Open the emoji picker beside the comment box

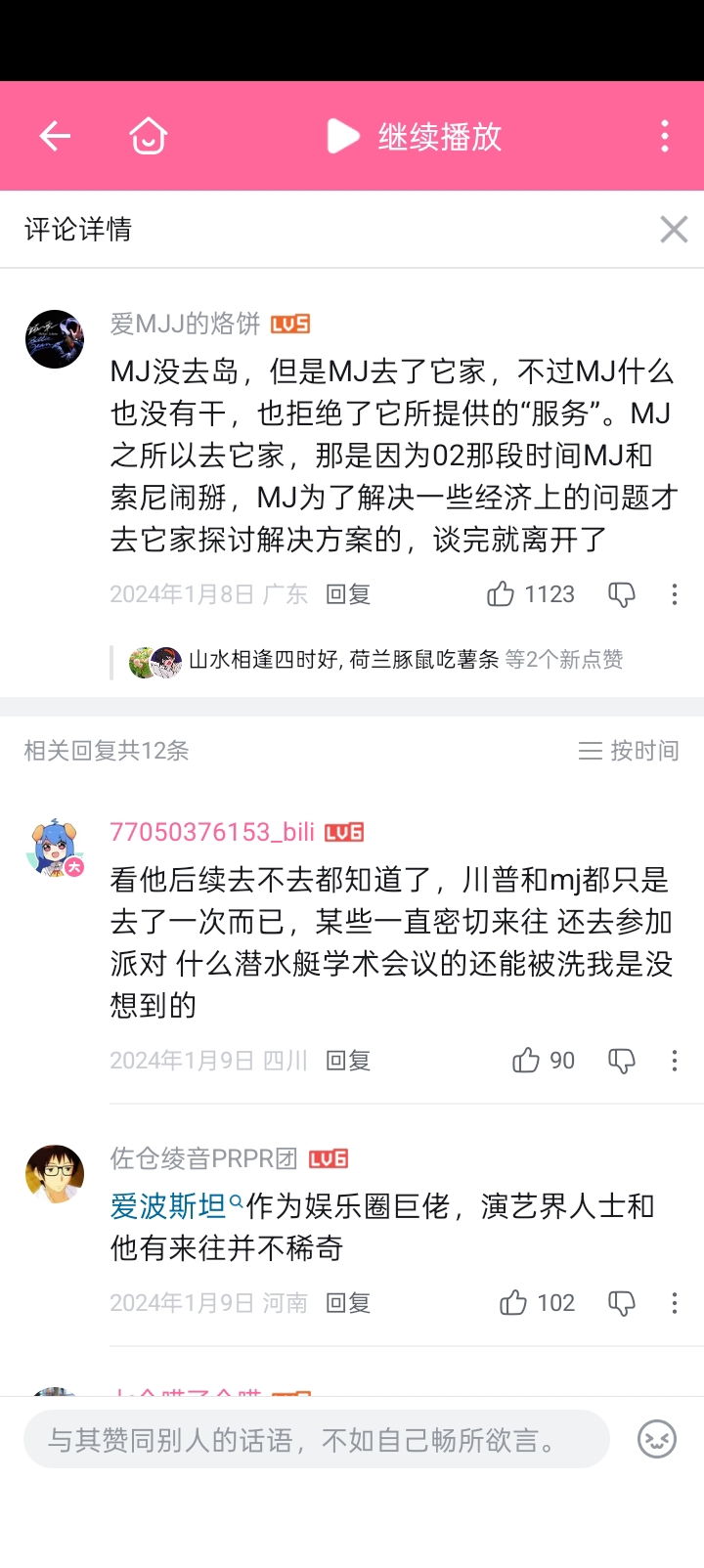click(x=657, y=1439)
